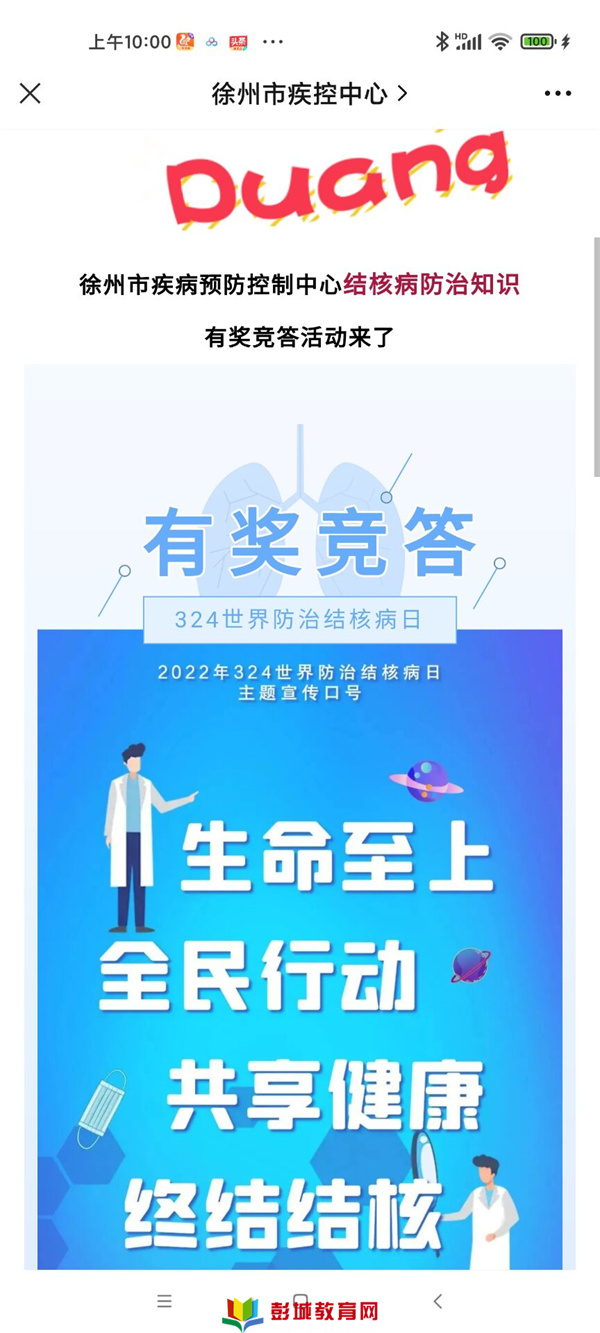Open recent apps menu button
The width and height of the screenshot is (600, 1333).
coord(164,1301)
